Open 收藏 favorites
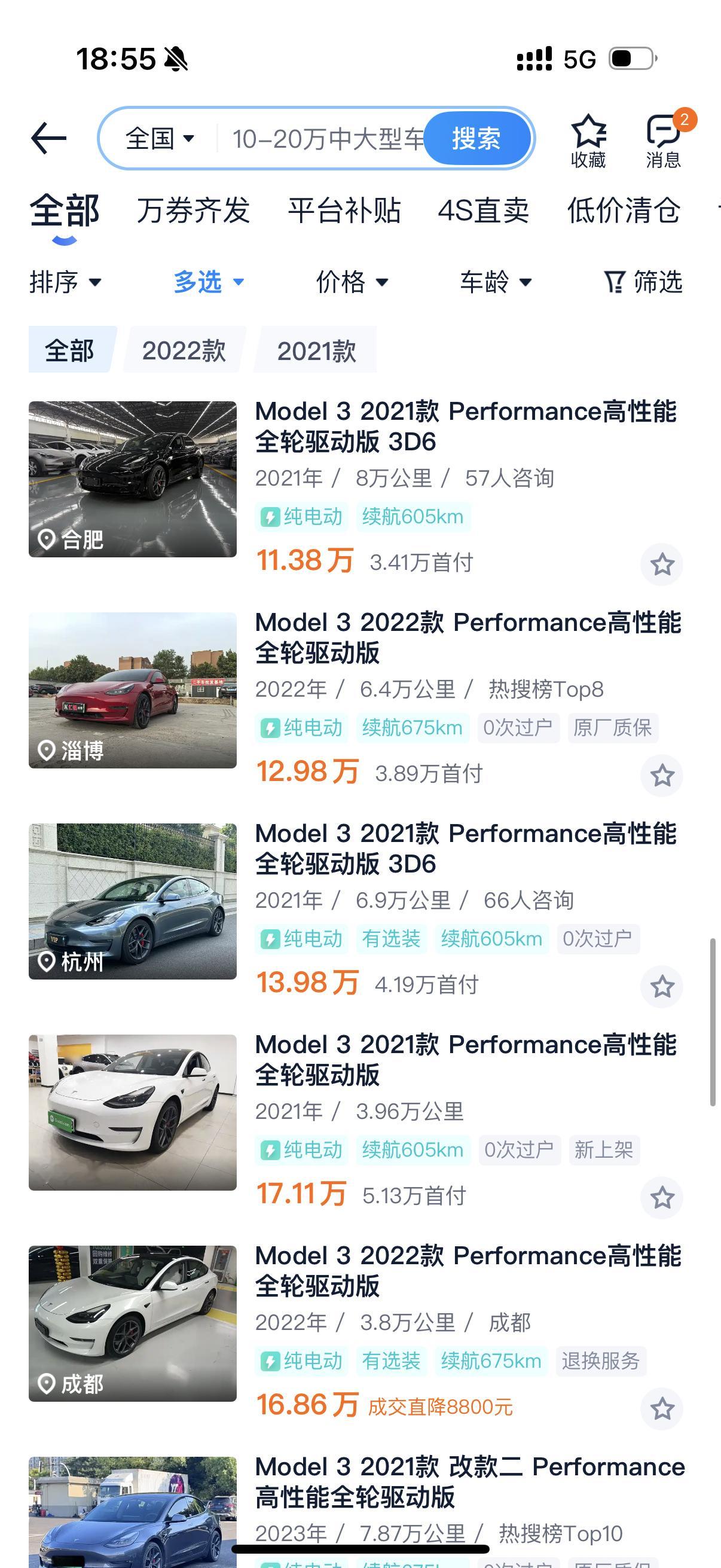The image size is (721, 1568). pos(588,141)
